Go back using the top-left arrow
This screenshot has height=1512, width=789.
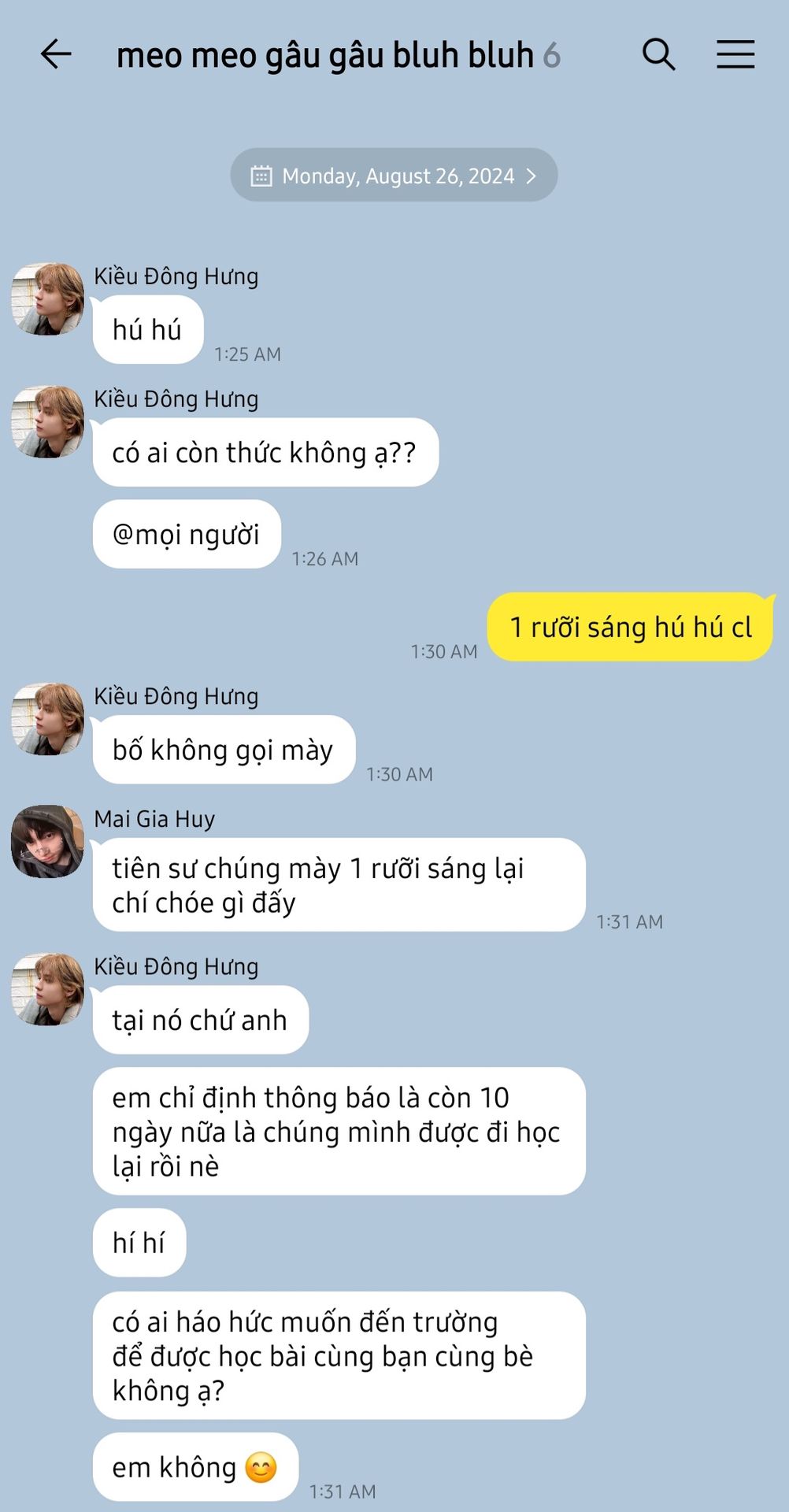(56, 55)
